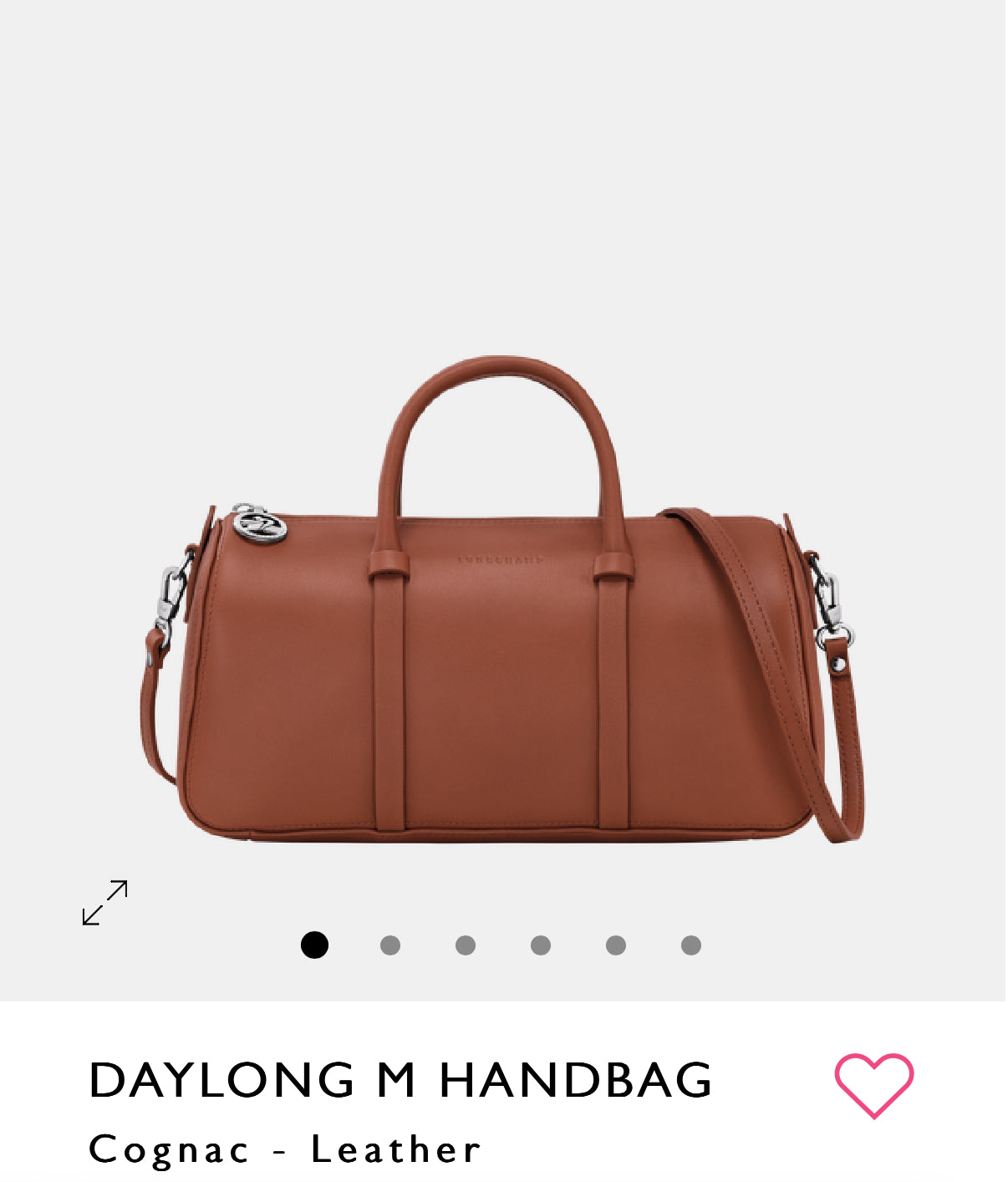
Task: Jump to the second image dot
Action: 390,945
